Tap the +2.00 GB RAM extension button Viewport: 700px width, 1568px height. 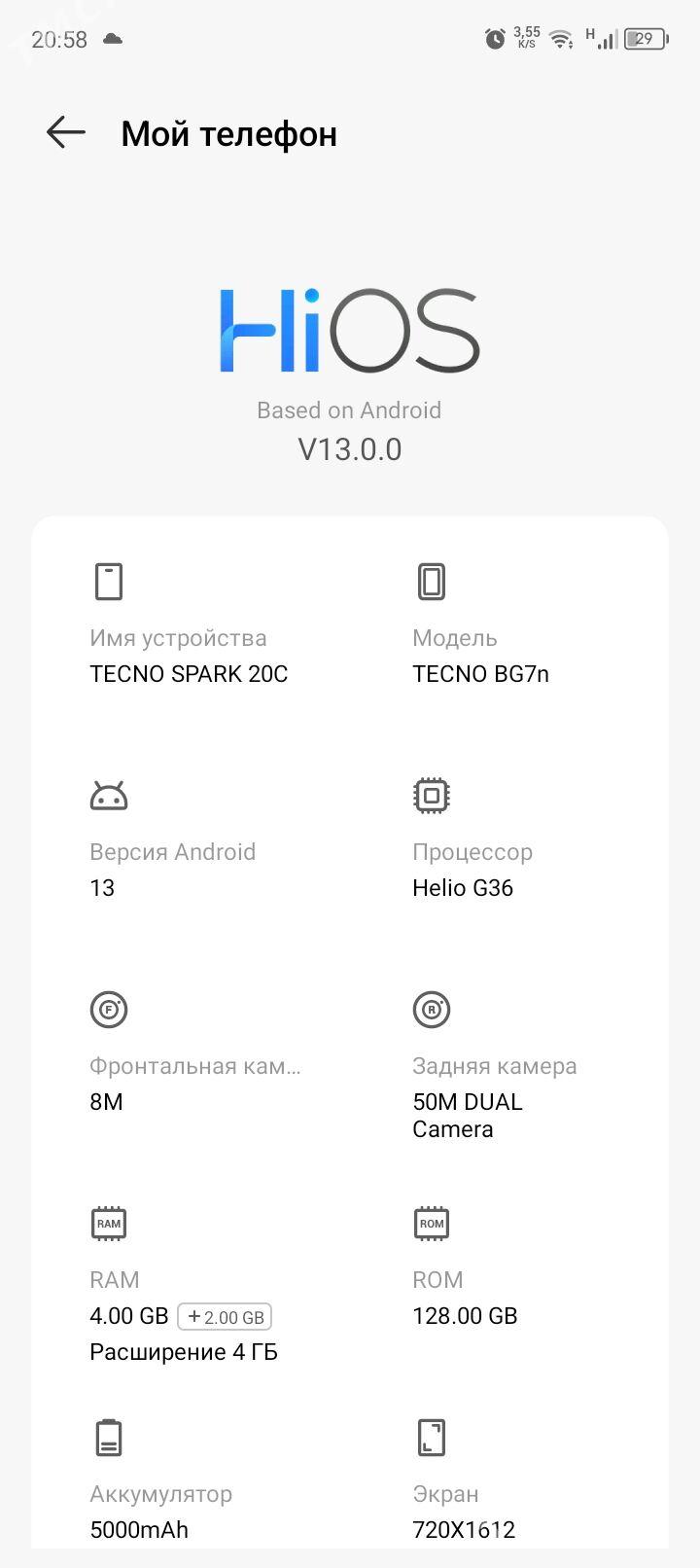[225, 1315]
